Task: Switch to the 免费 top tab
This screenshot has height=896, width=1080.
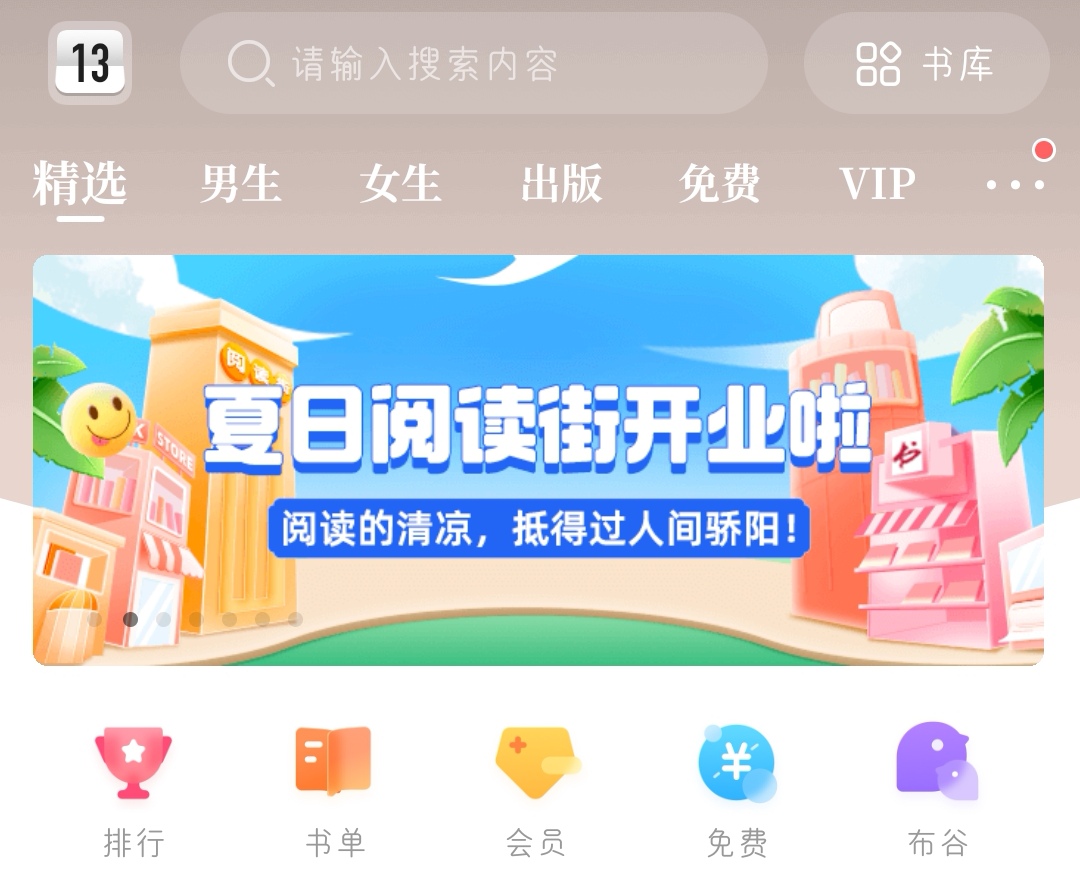Action: click(x=719, y=184)
